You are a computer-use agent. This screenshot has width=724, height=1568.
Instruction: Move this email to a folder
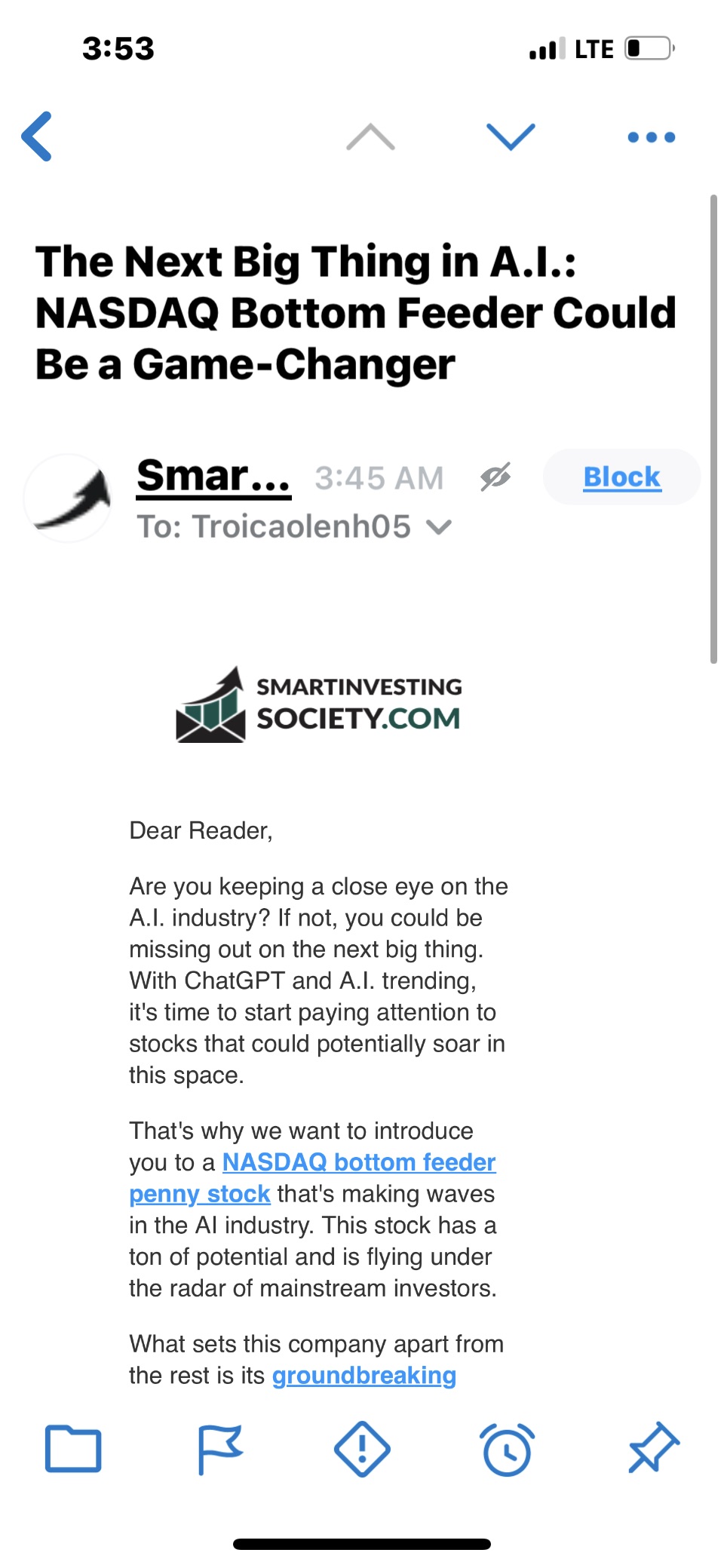tap(73, 1449)
